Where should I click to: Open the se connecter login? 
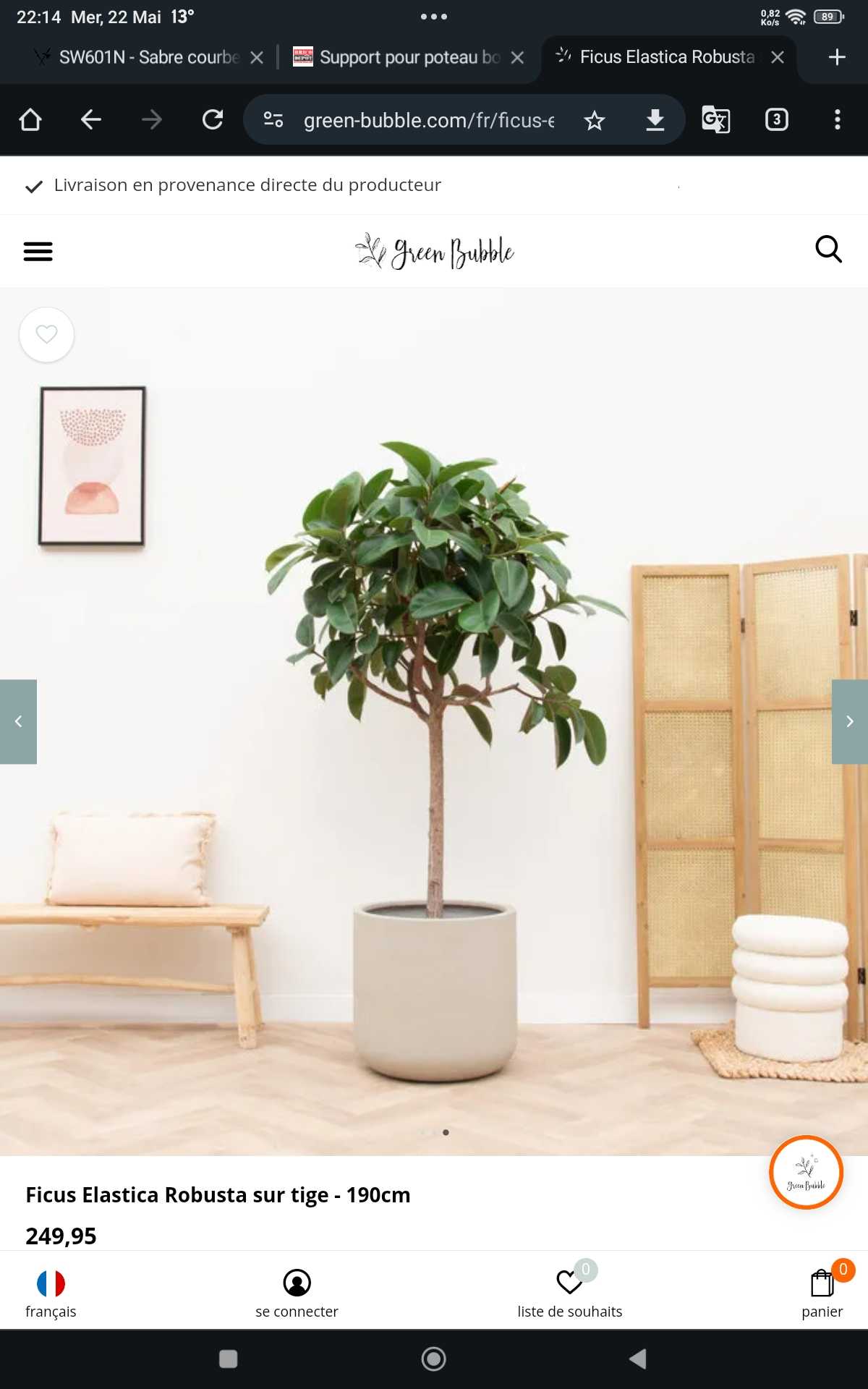coord(297,1293)
